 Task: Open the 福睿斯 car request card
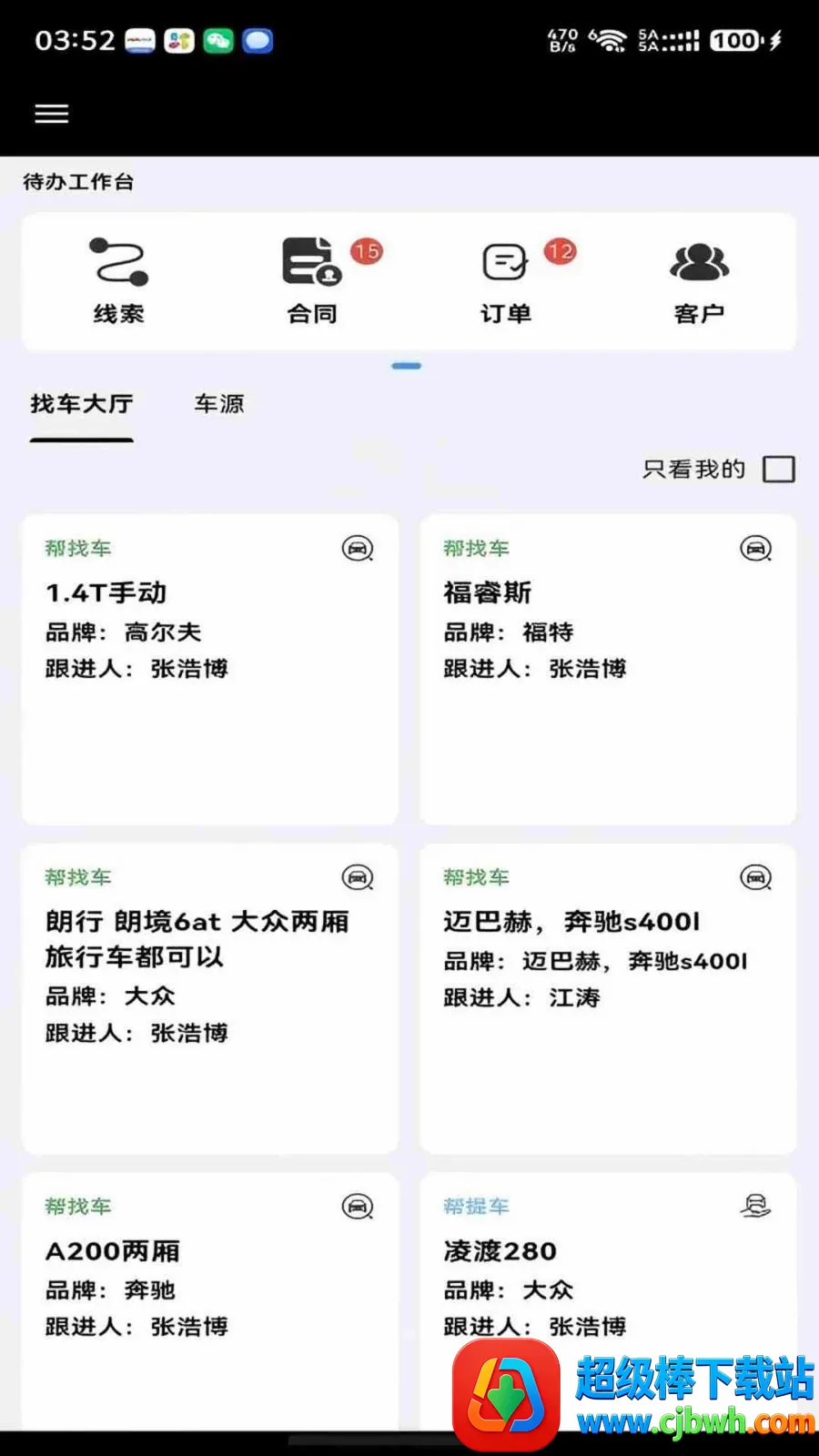[608, 670]
